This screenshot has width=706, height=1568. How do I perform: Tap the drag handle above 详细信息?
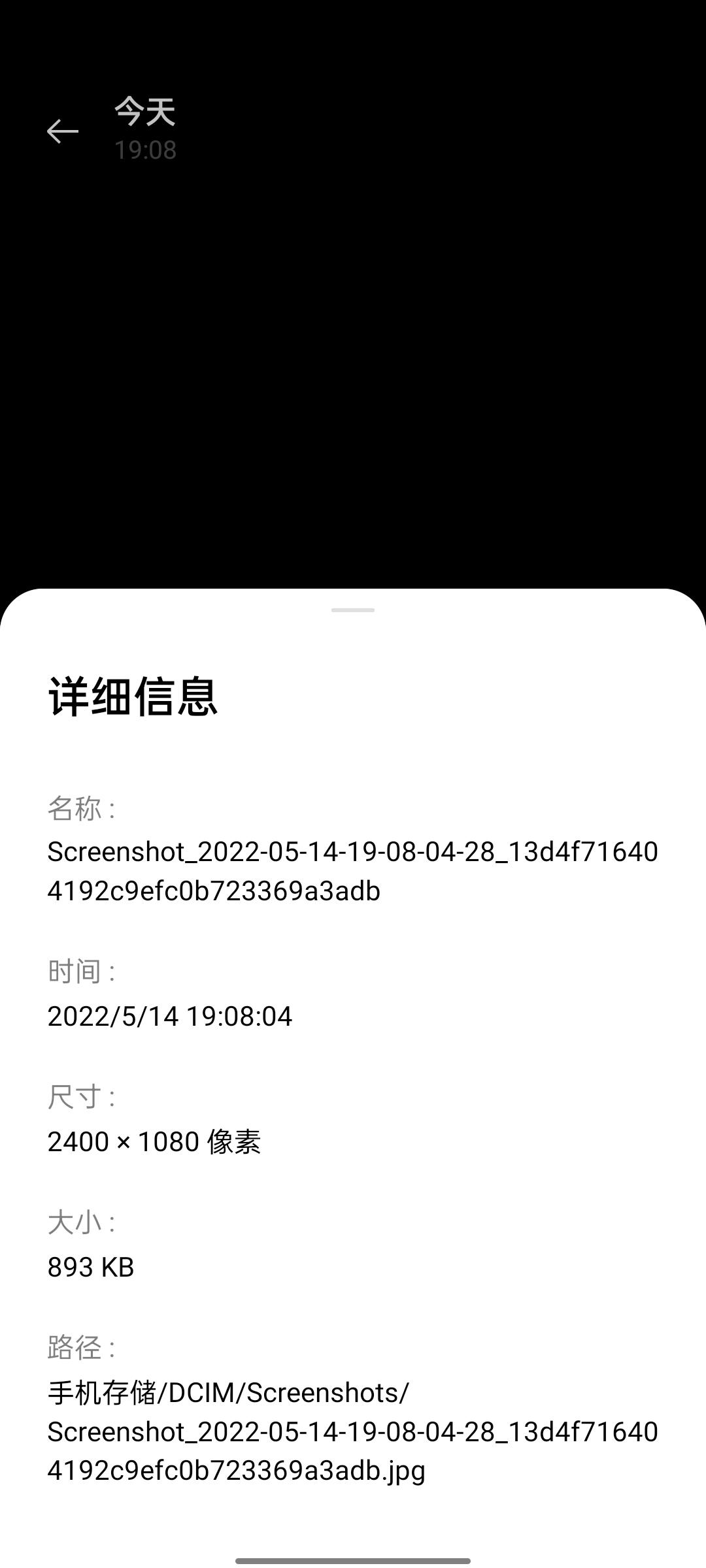click(x=353, y=610)
